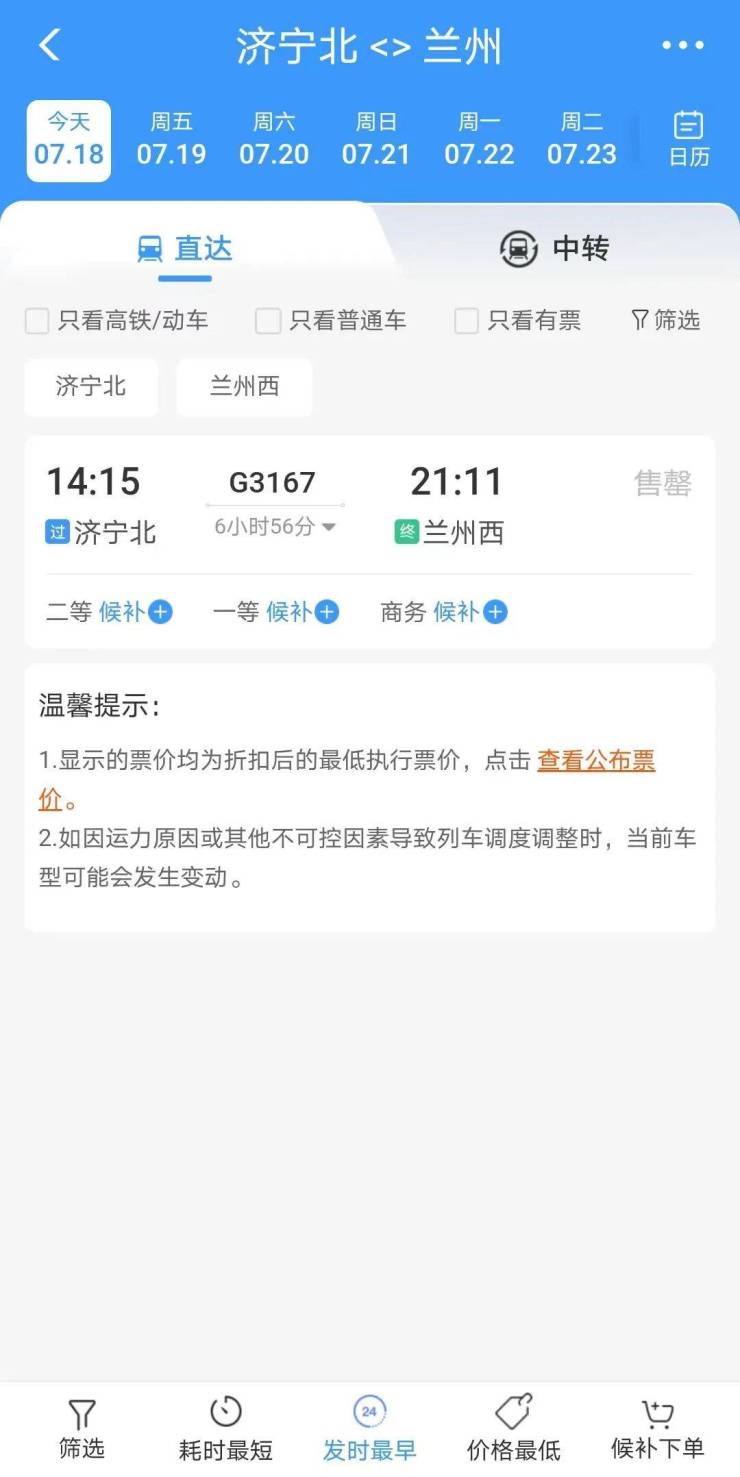Open 候补下单 in the bottom bar
The height and width of the screenshot is (1477, 740).
coord(657,1430)
